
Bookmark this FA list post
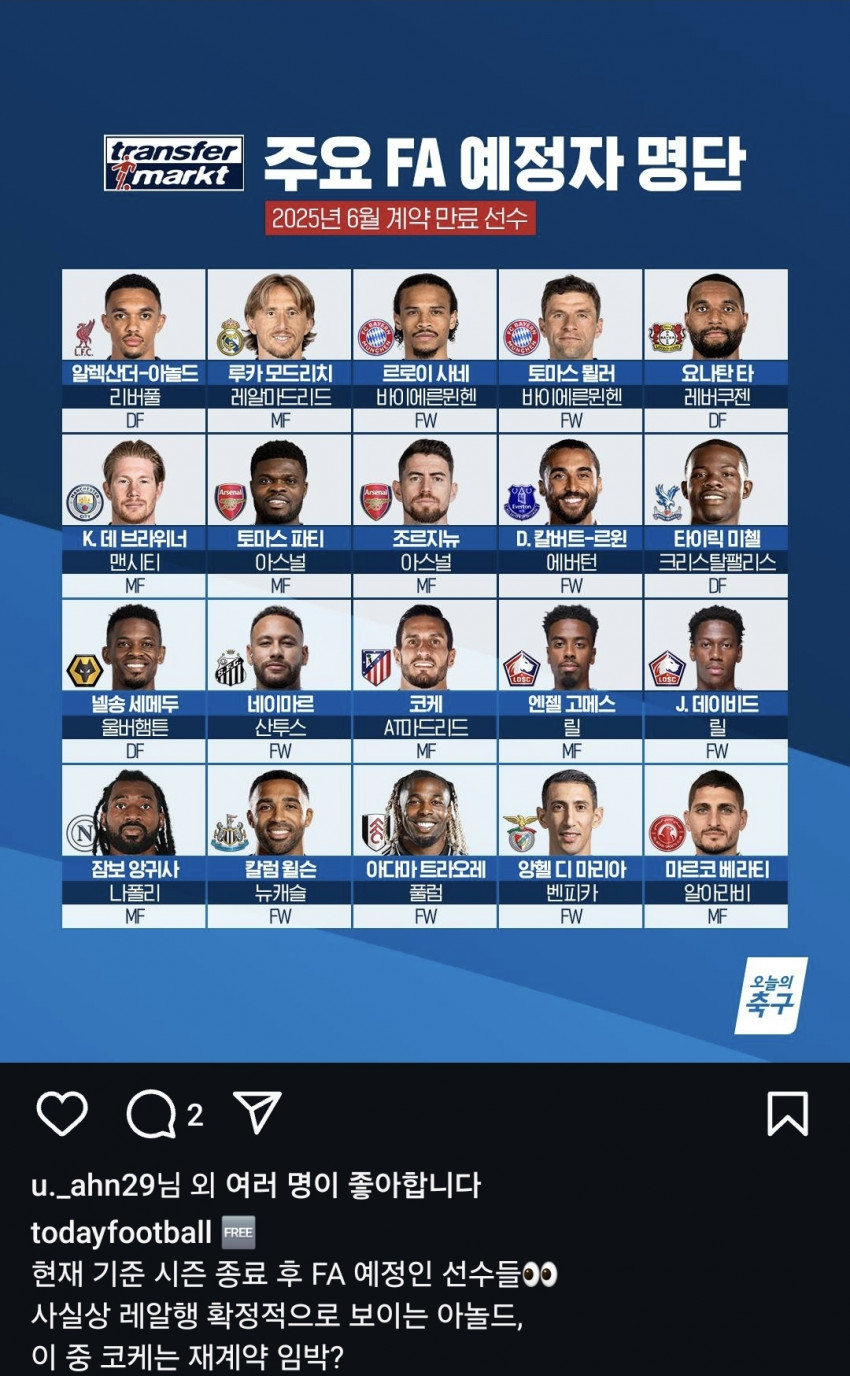coord(787,1114)
